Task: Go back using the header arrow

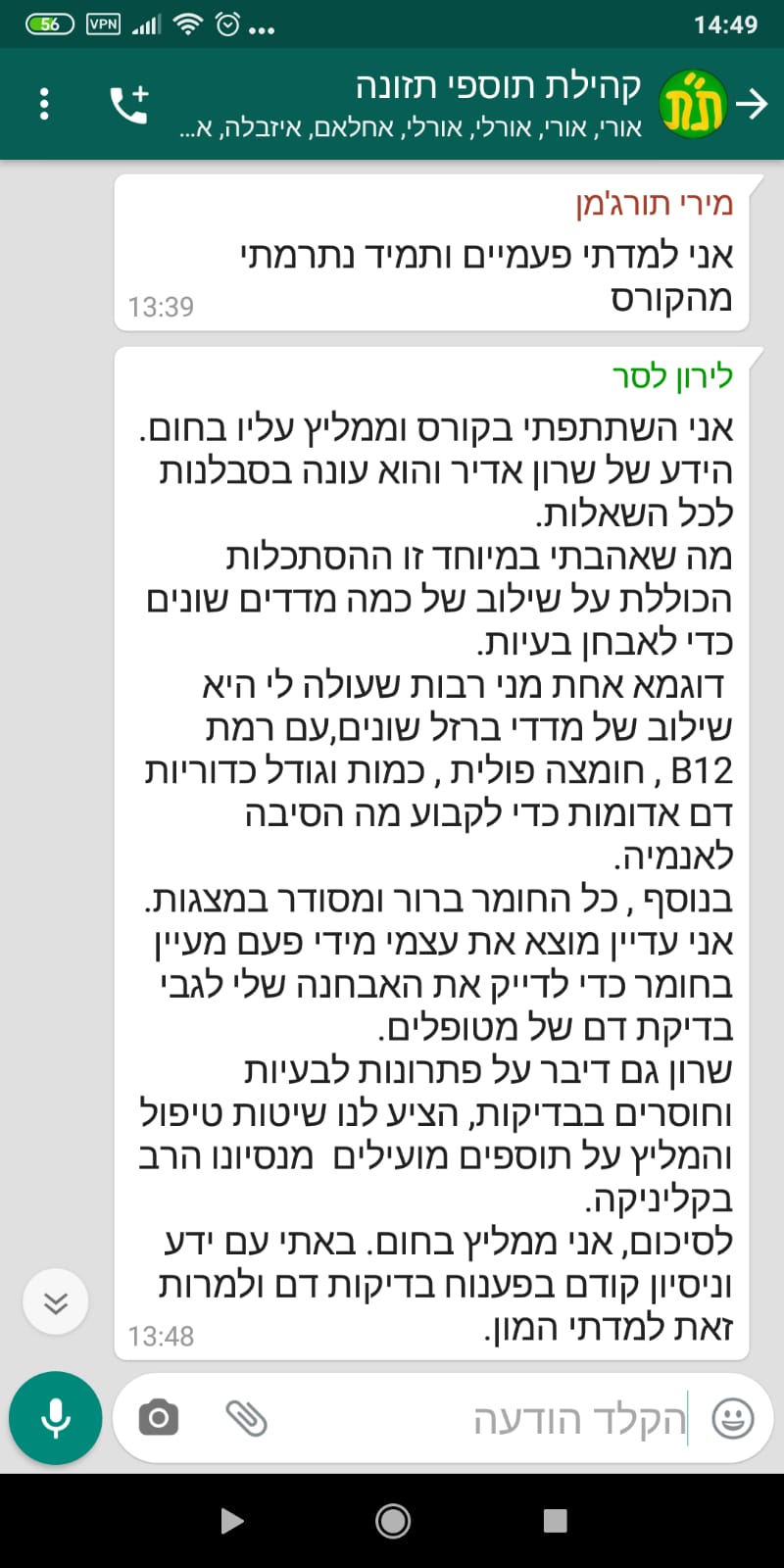Action: [753, 103]
